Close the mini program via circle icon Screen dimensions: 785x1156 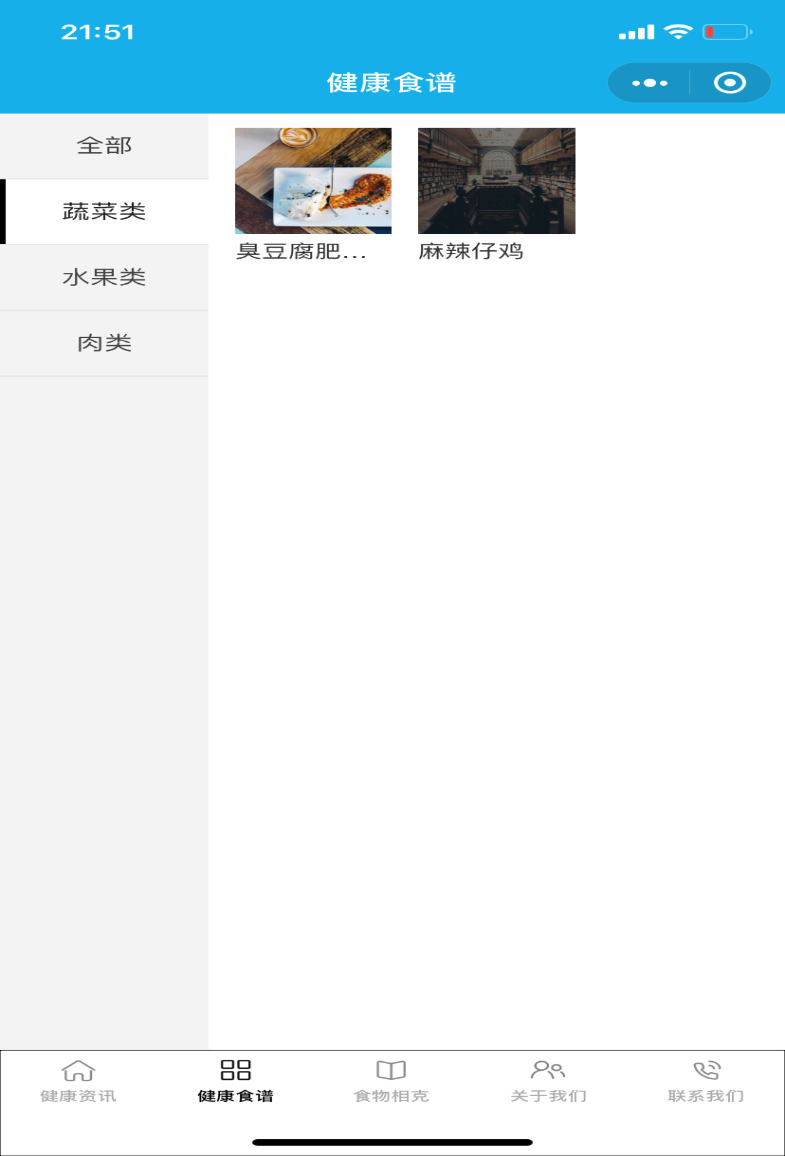730,83
